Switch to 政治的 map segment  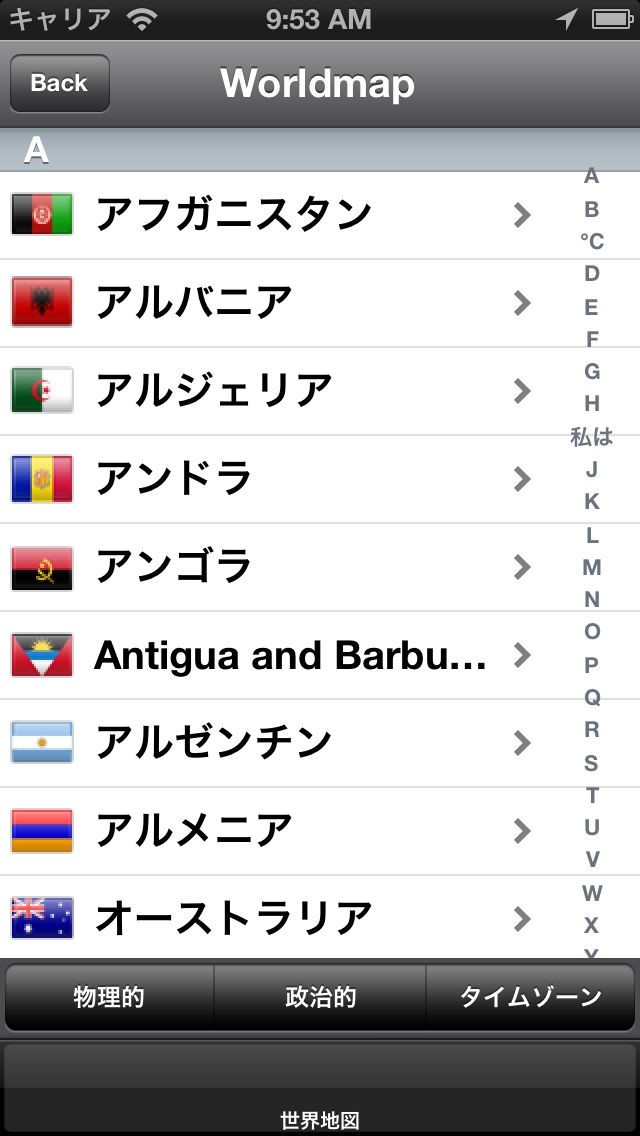pyautogui.click(x=320, y=997)
